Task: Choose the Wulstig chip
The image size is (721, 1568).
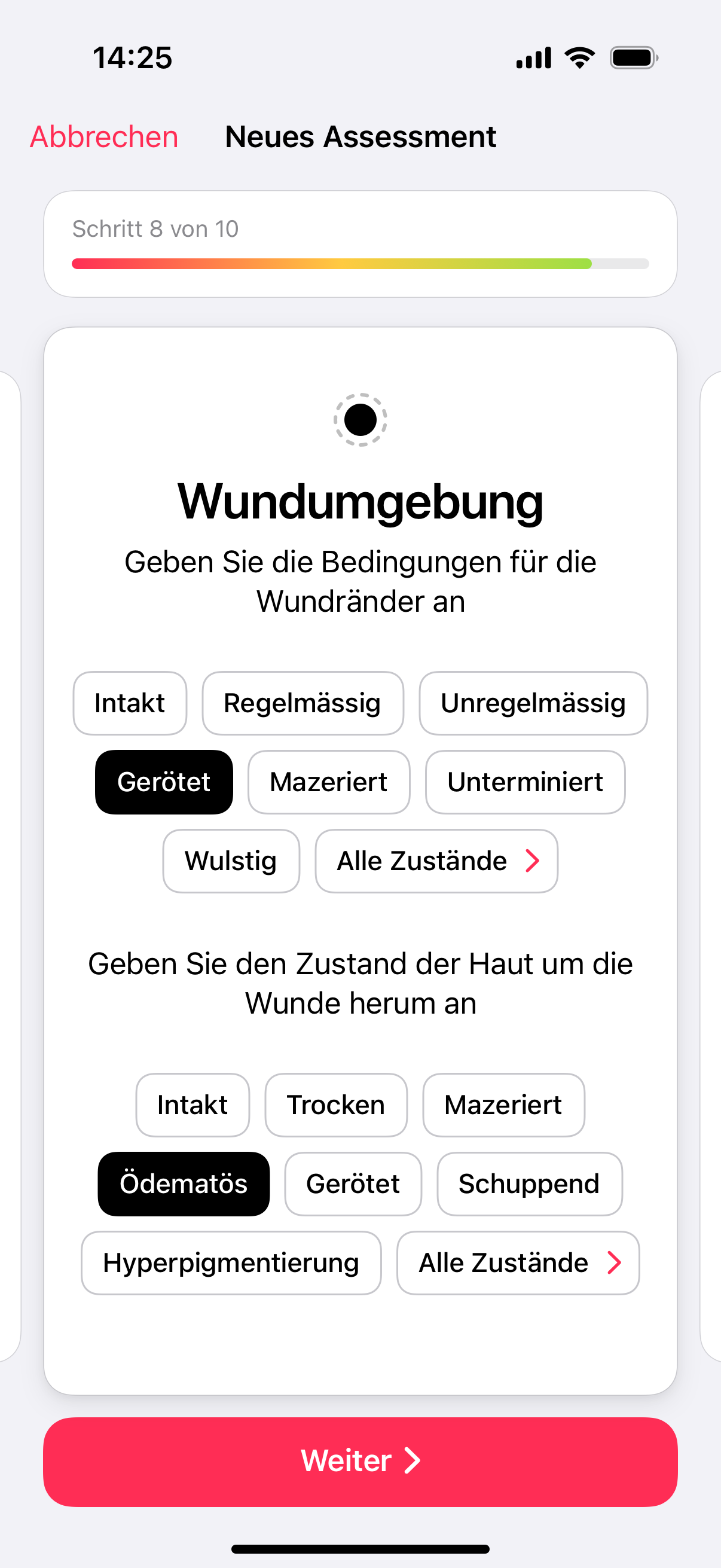Action: [x=231, y=861]
